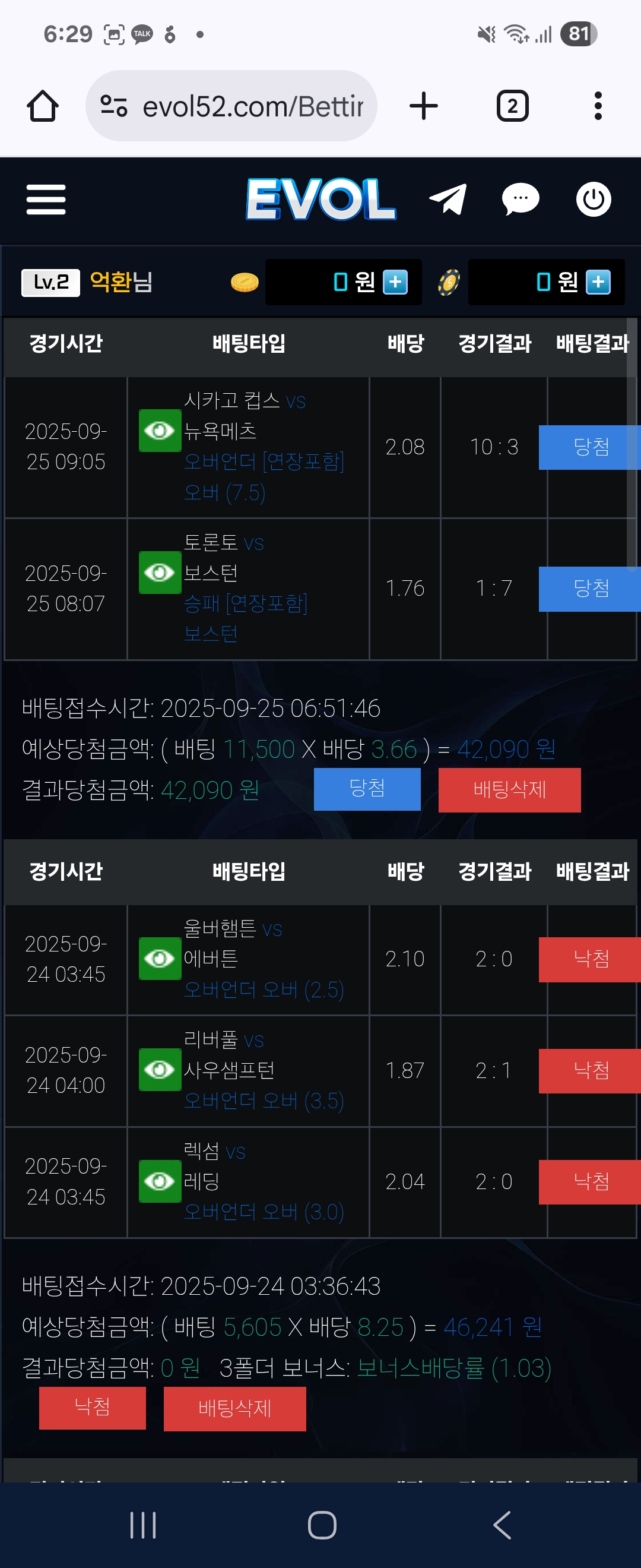Tap plus beside the chip points balance
This screenshot has height=1568, width=641.
pos(598,283)
